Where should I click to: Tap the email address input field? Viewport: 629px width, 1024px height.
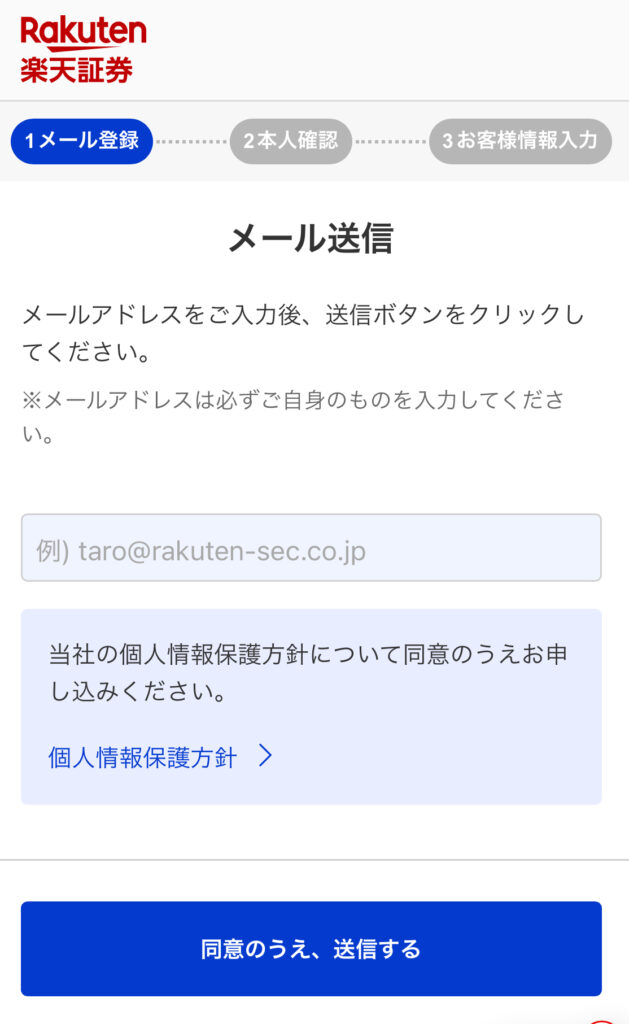pos(311,548)
